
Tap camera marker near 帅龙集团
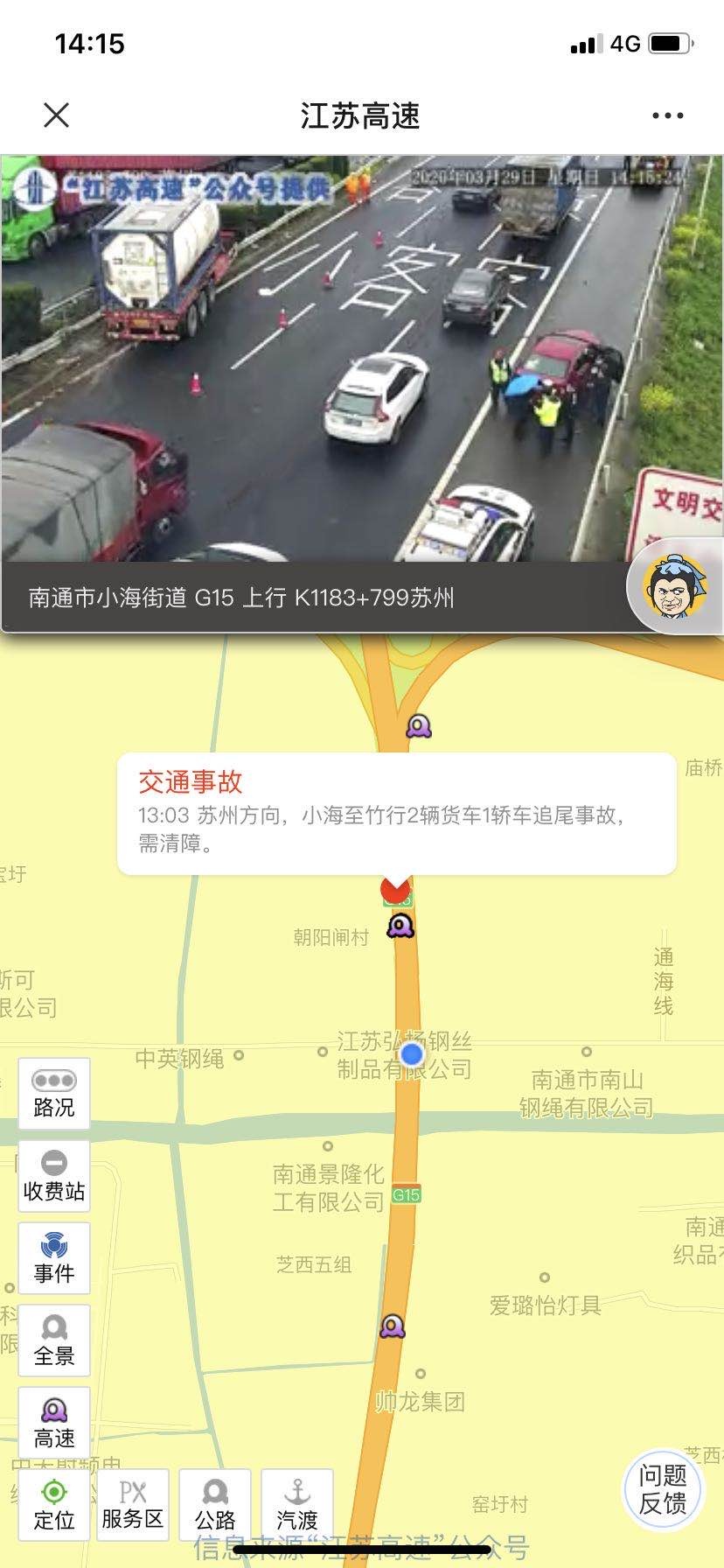click(393, 1326)
